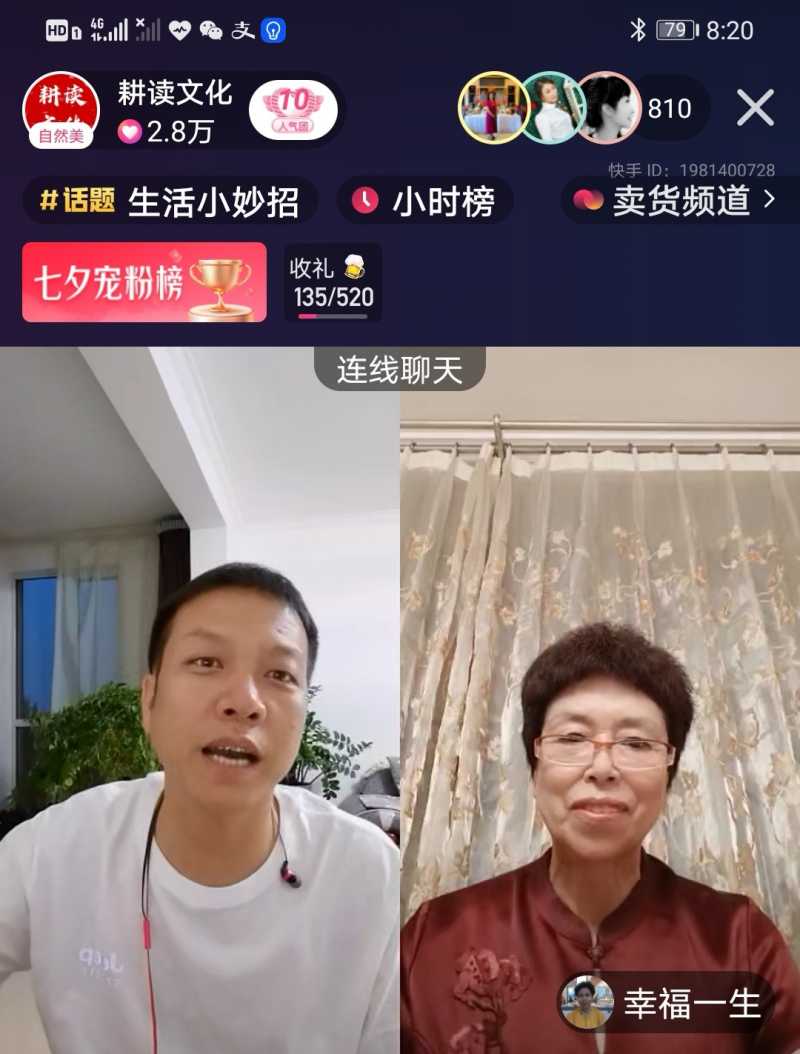
Task: Open the 七夕宠粉榜 banner
Action: (144, 282)
